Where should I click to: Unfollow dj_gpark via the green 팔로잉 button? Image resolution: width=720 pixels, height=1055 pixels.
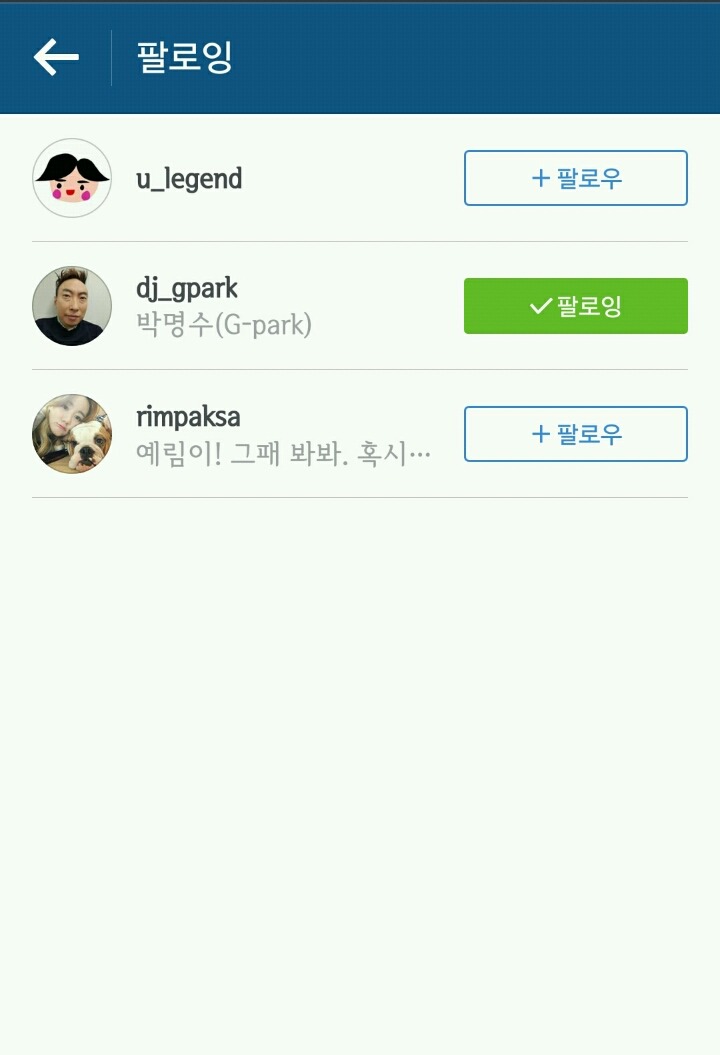pos(575,306)
